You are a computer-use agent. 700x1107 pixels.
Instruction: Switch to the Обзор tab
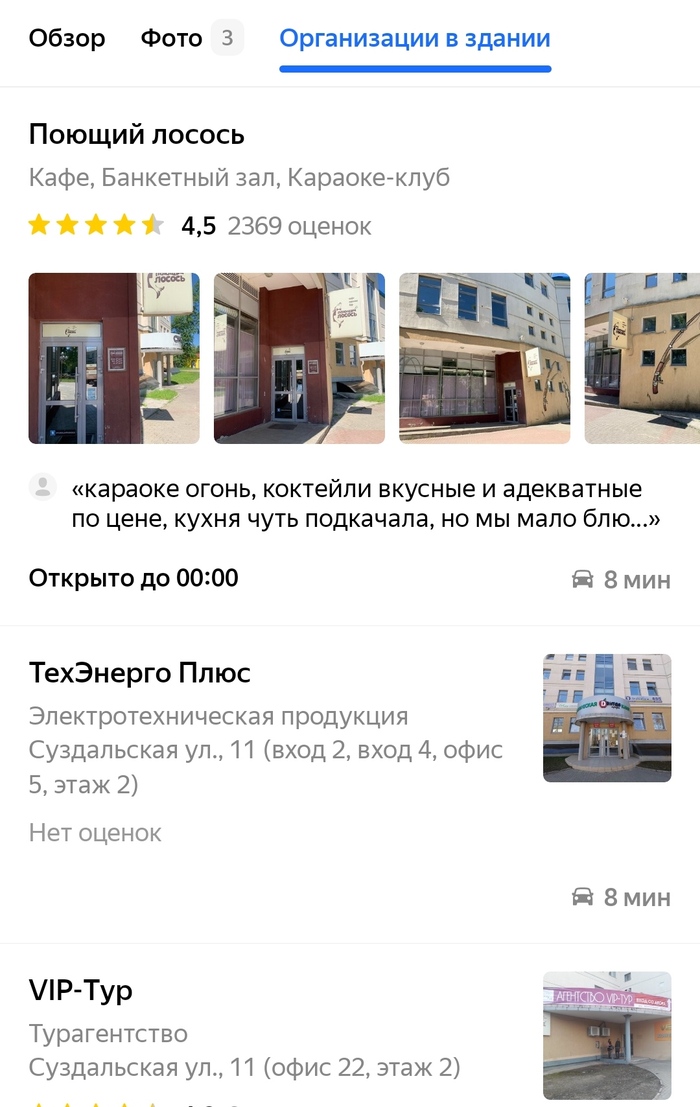[x=66, y=39]
